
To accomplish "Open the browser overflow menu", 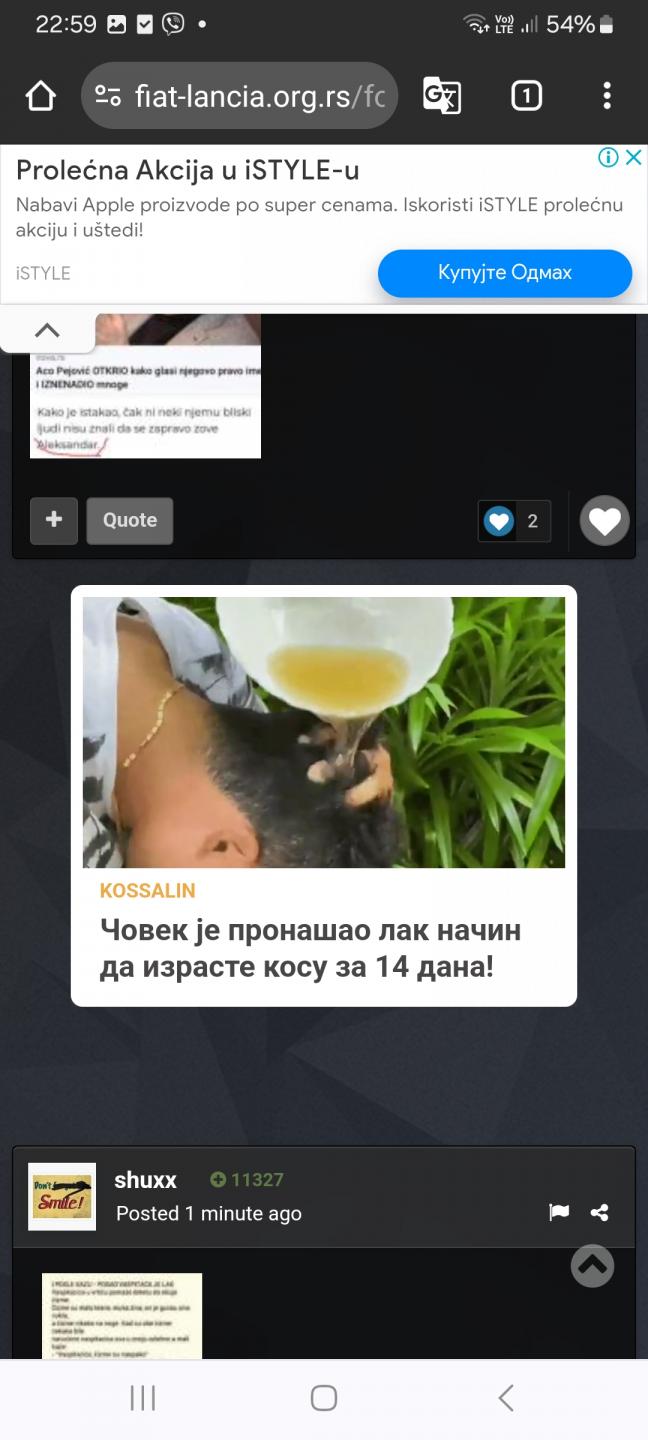I will point(606,96).
